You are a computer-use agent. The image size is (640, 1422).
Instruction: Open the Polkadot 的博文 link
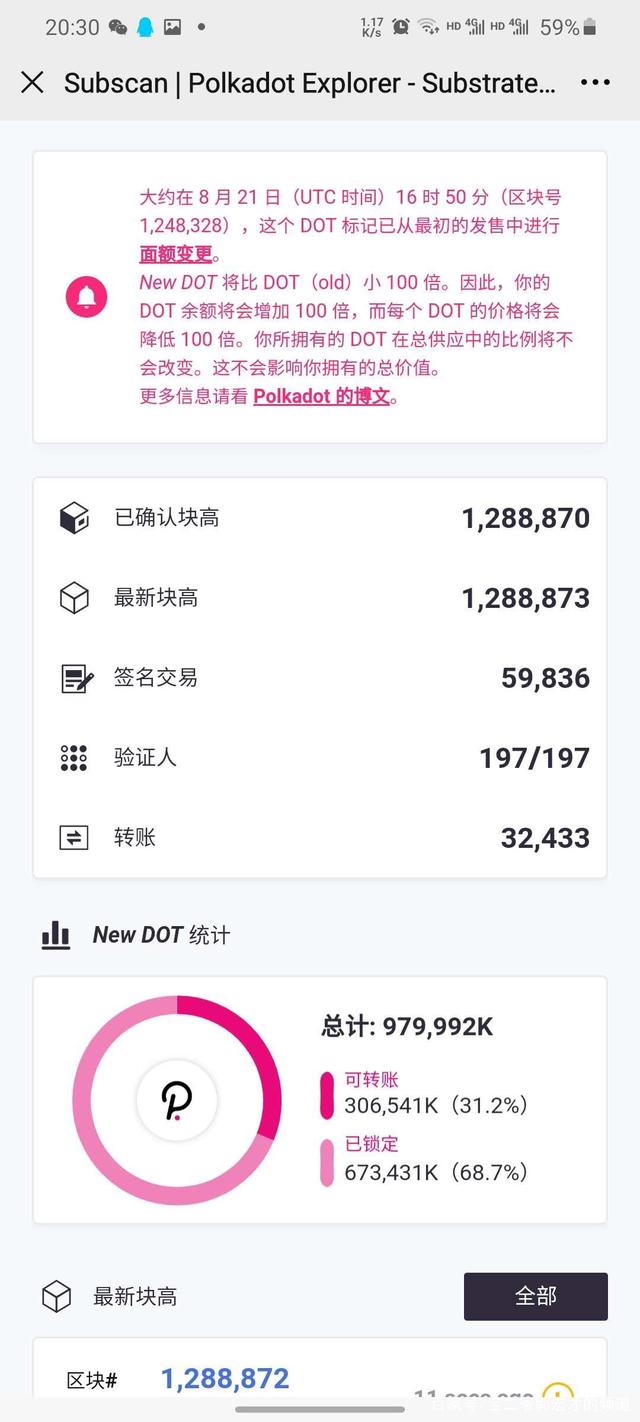coord(321,396)
